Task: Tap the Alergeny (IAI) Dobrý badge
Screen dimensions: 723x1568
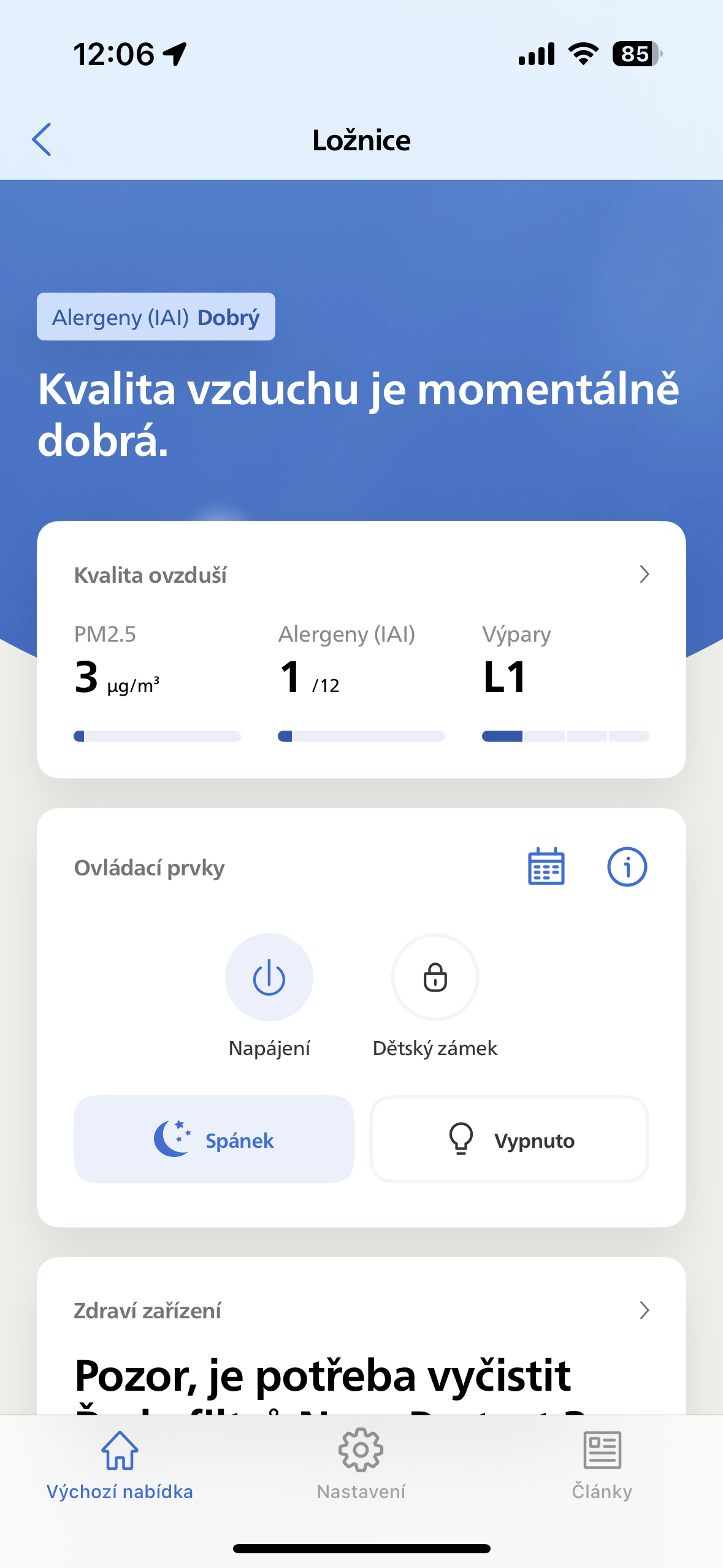Action: pos(155,317)
